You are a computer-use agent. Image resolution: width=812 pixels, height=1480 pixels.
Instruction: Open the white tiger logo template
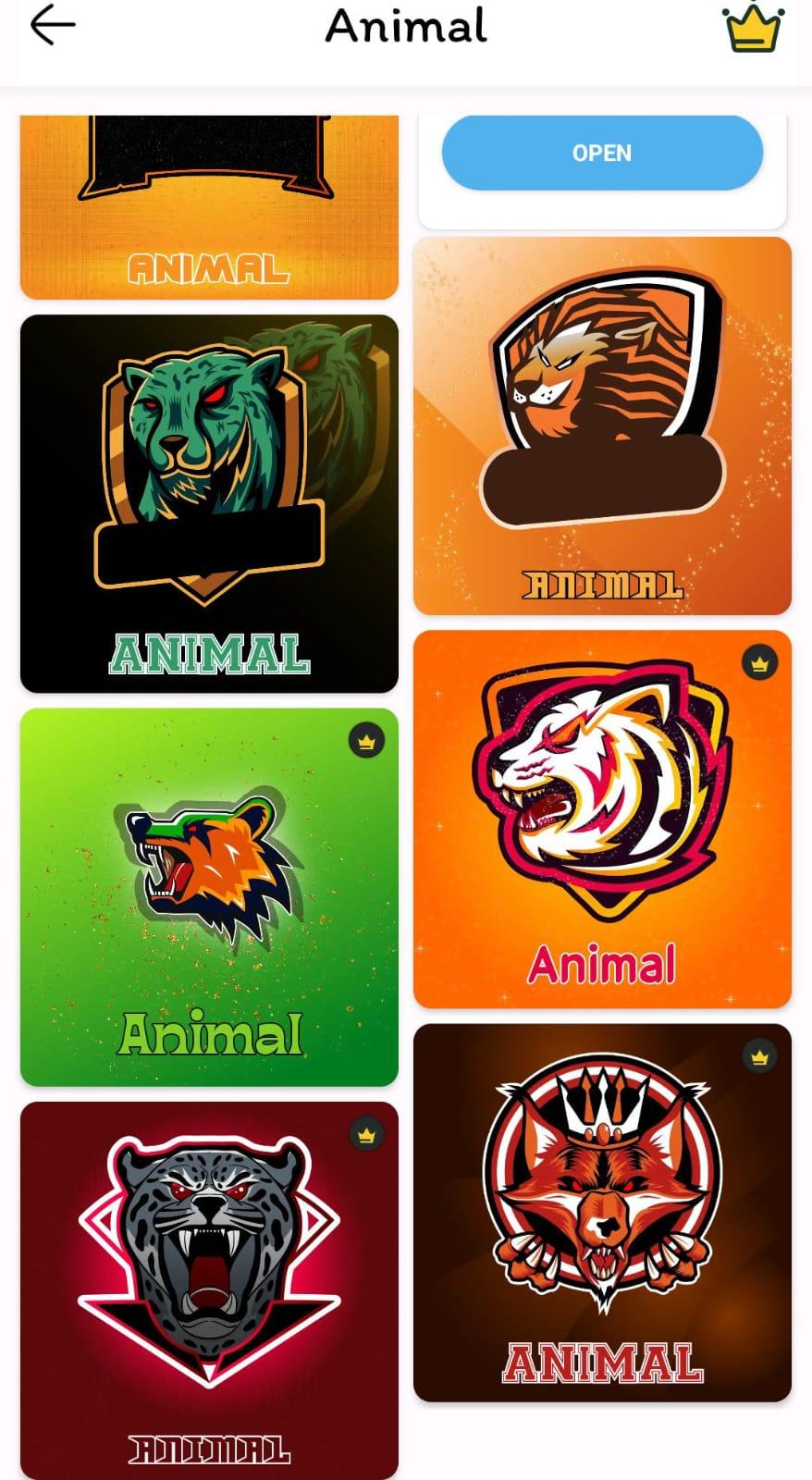(602, 820)
